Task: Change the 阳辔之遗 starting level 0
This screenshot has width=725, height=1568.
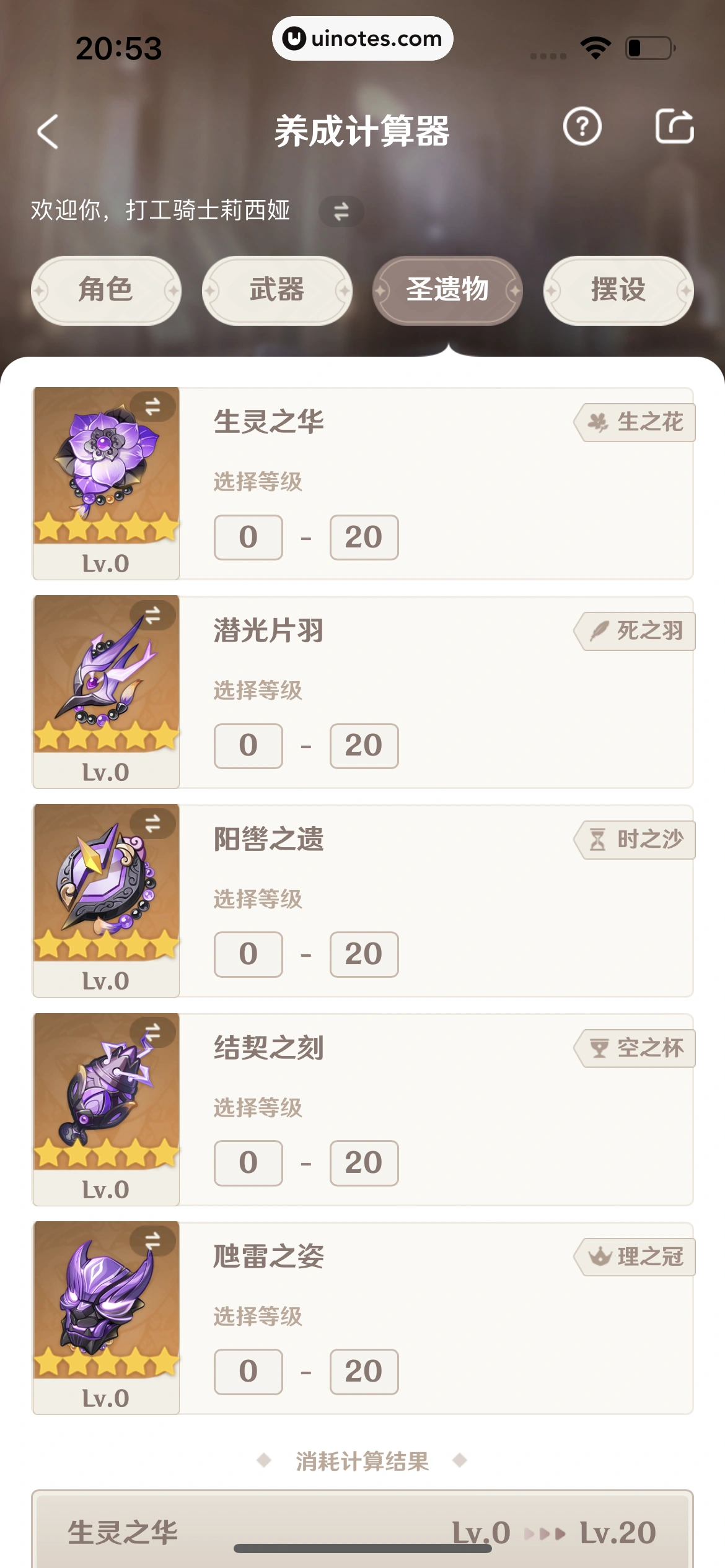Action: (x=248, y=954)
